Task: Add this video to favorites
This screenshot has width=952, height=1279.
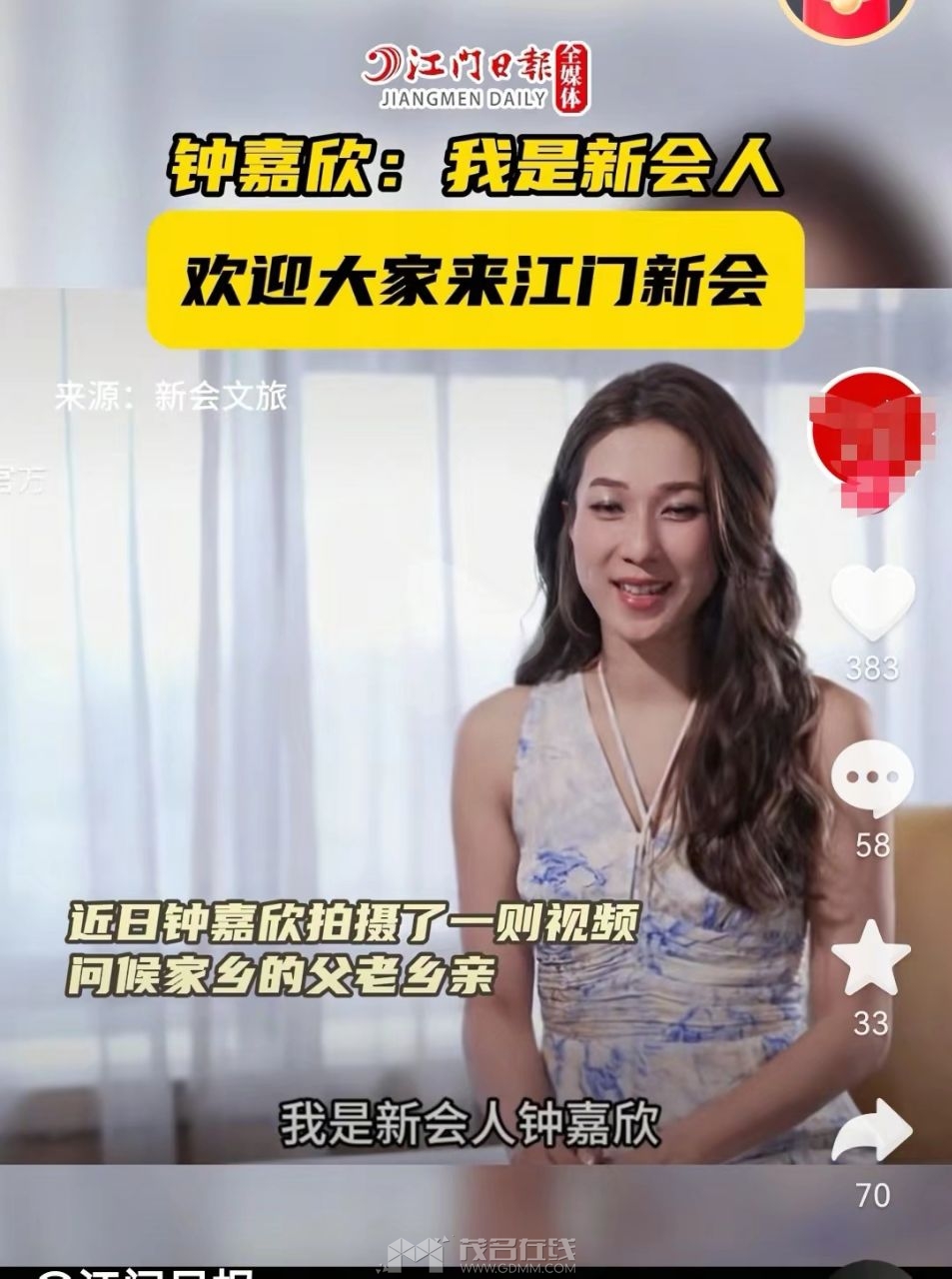Action: (x=871, y=955)
